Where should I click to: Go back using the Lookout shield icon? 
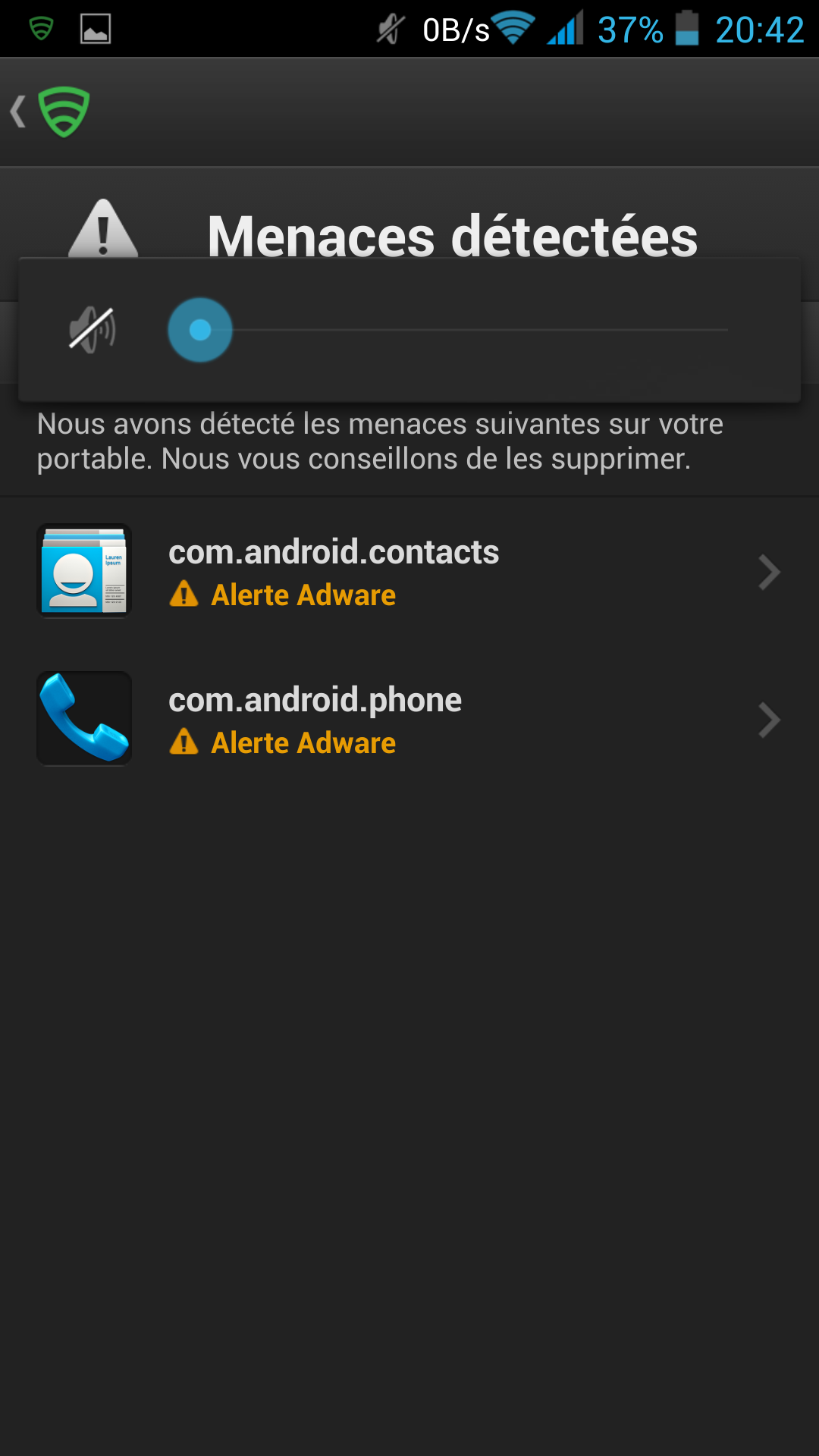[53, 112]
